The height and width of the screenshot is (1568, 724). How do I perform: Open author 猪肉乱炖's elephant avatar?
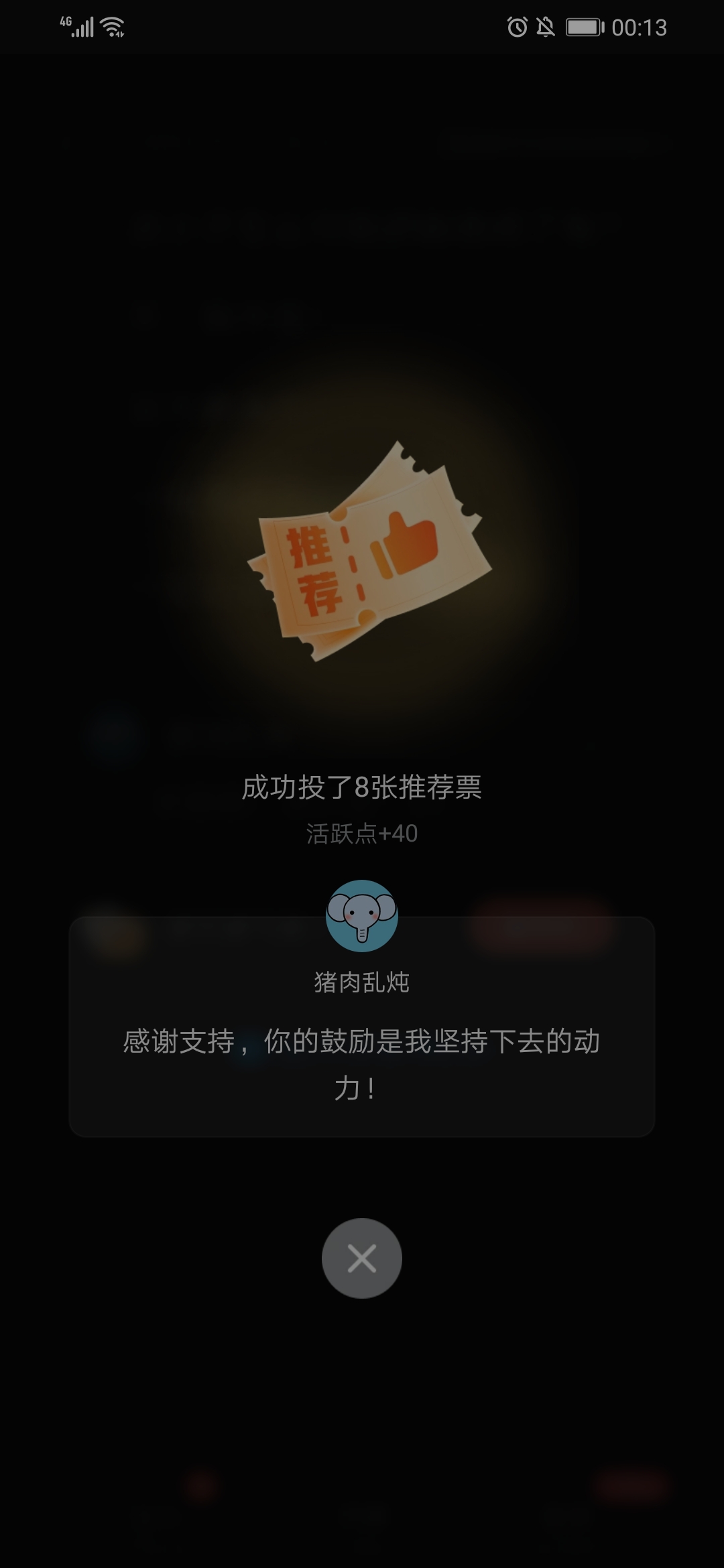pyautogui.click(x=362, y=916)
